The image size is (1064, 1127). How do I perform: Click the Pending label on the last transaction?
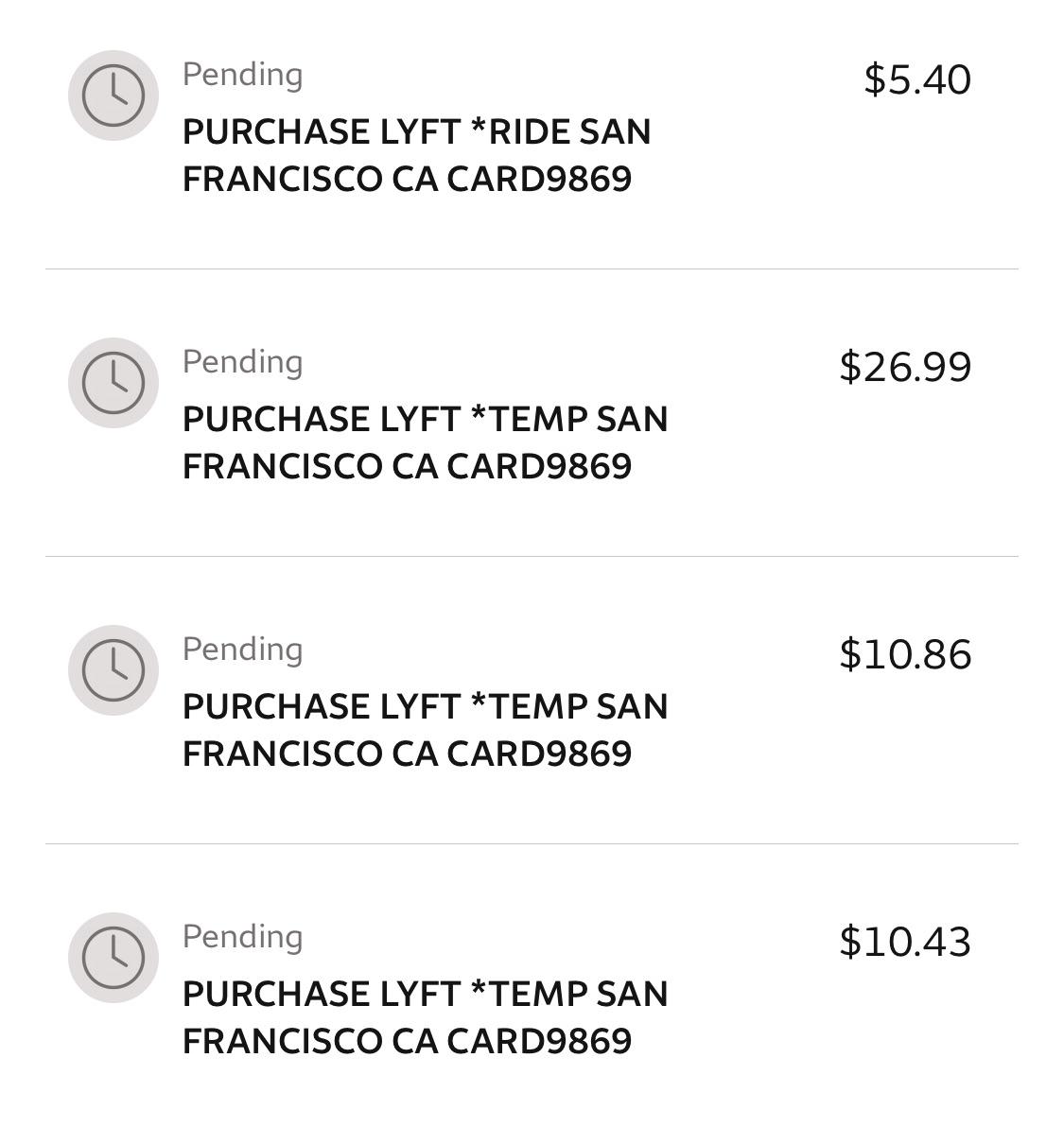point(242,937)
